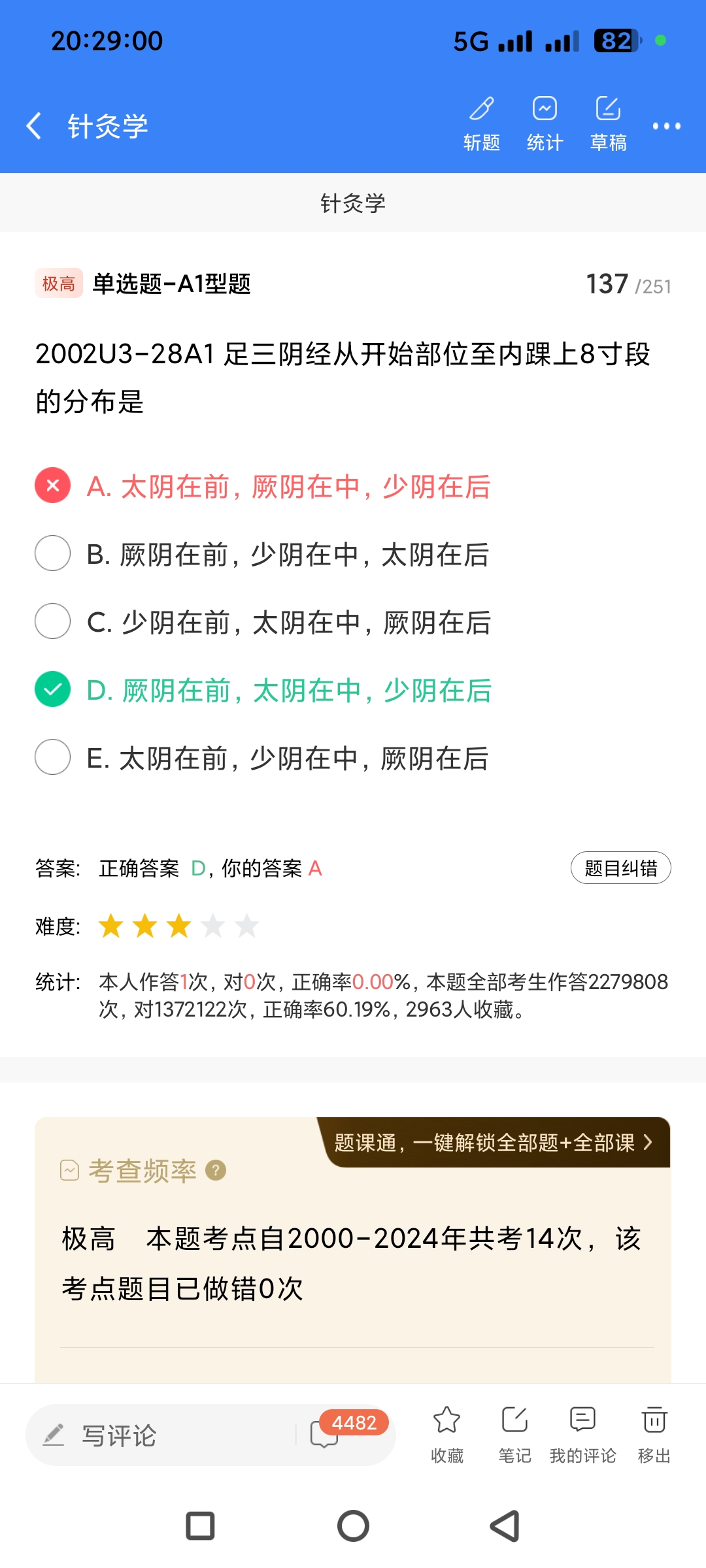
Task: Open 统计 statistics
Action: pos(545,123)
